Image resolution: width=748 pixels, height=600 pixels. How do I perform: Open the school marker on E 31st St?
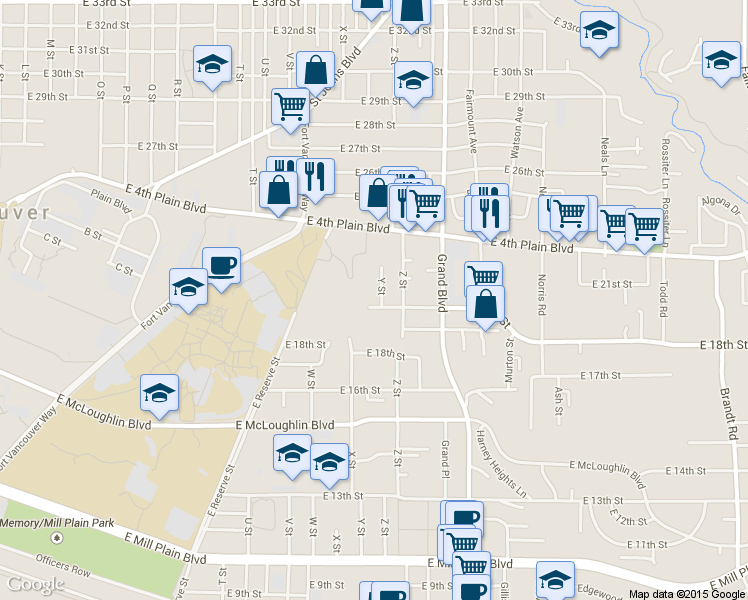212,65
